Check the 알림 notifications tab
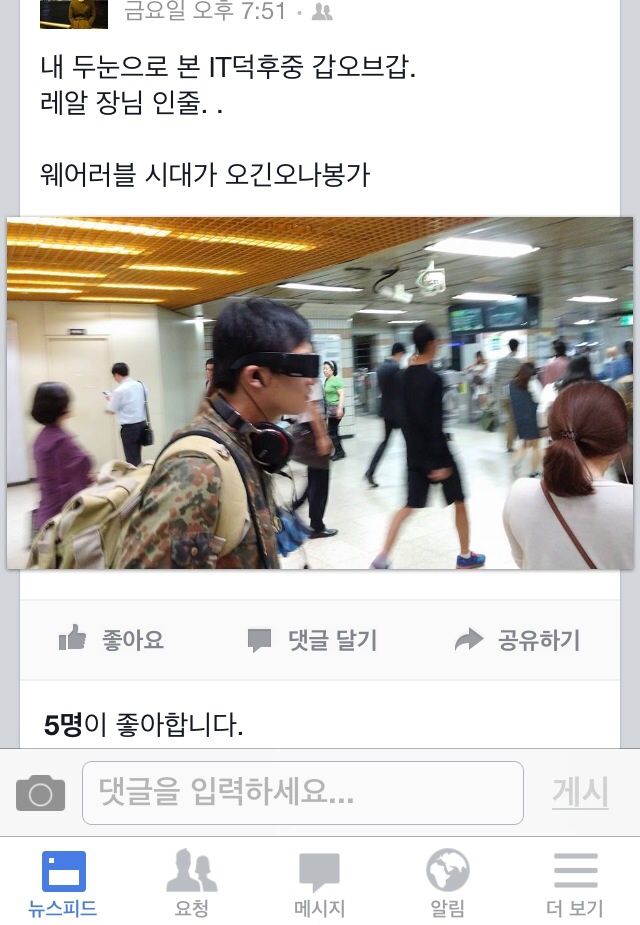Viewport: 640px width, 925px height. pyautogui.click(x=447, y=884)
